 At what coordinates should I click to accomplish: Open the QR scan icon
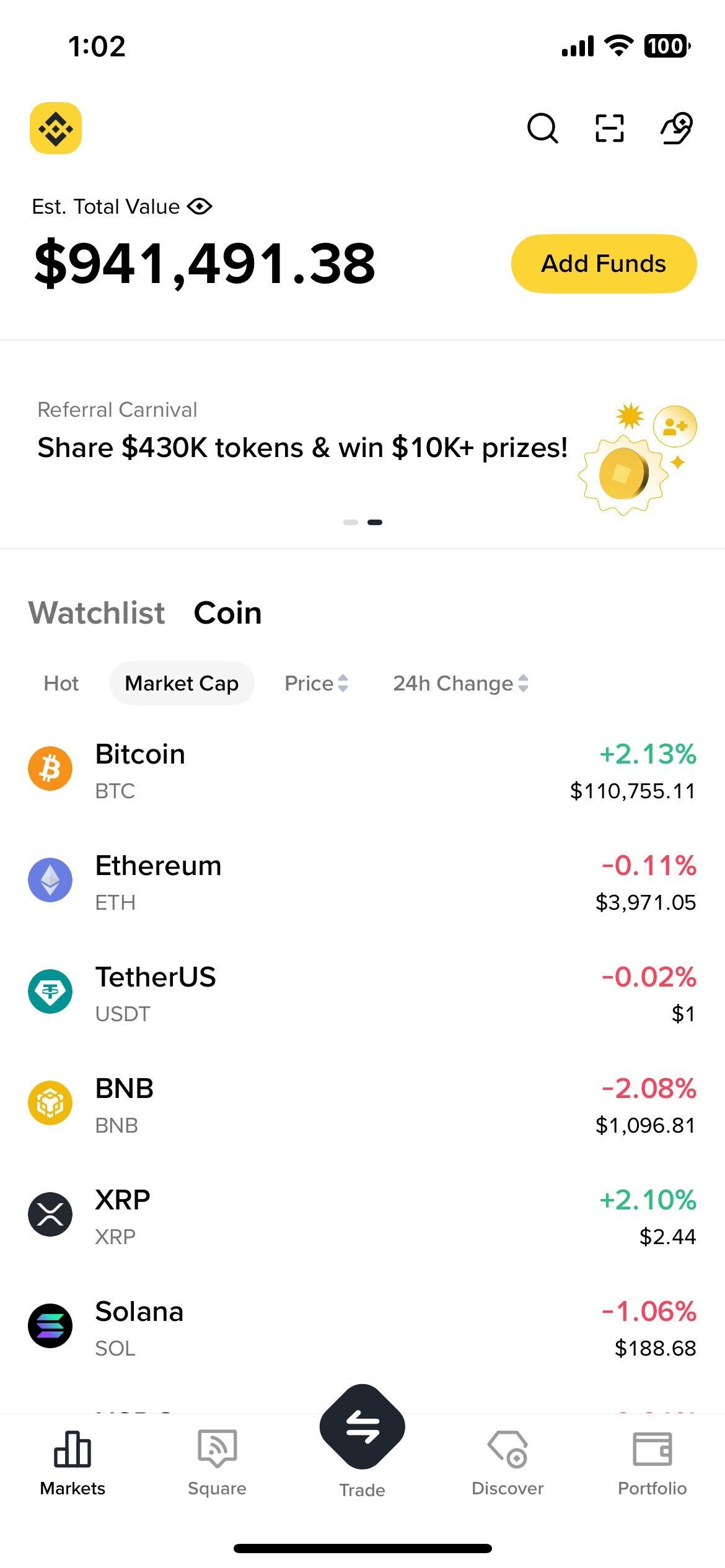[x=609, y=128]
